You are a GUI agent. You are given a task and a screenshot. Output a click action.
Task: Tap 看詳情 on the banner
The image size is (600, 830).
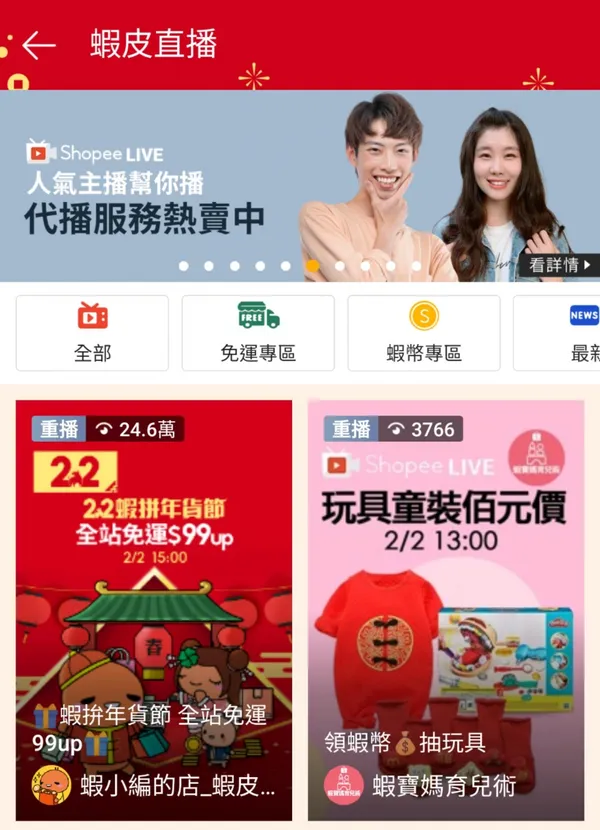click(560, 265)
